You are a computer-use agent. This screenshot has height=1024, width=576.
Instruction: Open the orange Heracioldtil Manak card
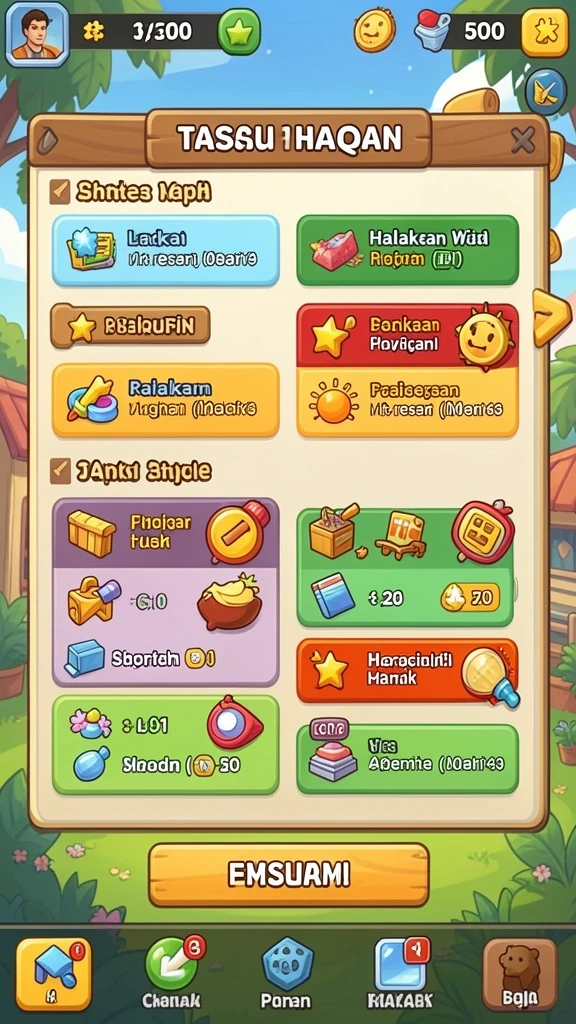408,671
